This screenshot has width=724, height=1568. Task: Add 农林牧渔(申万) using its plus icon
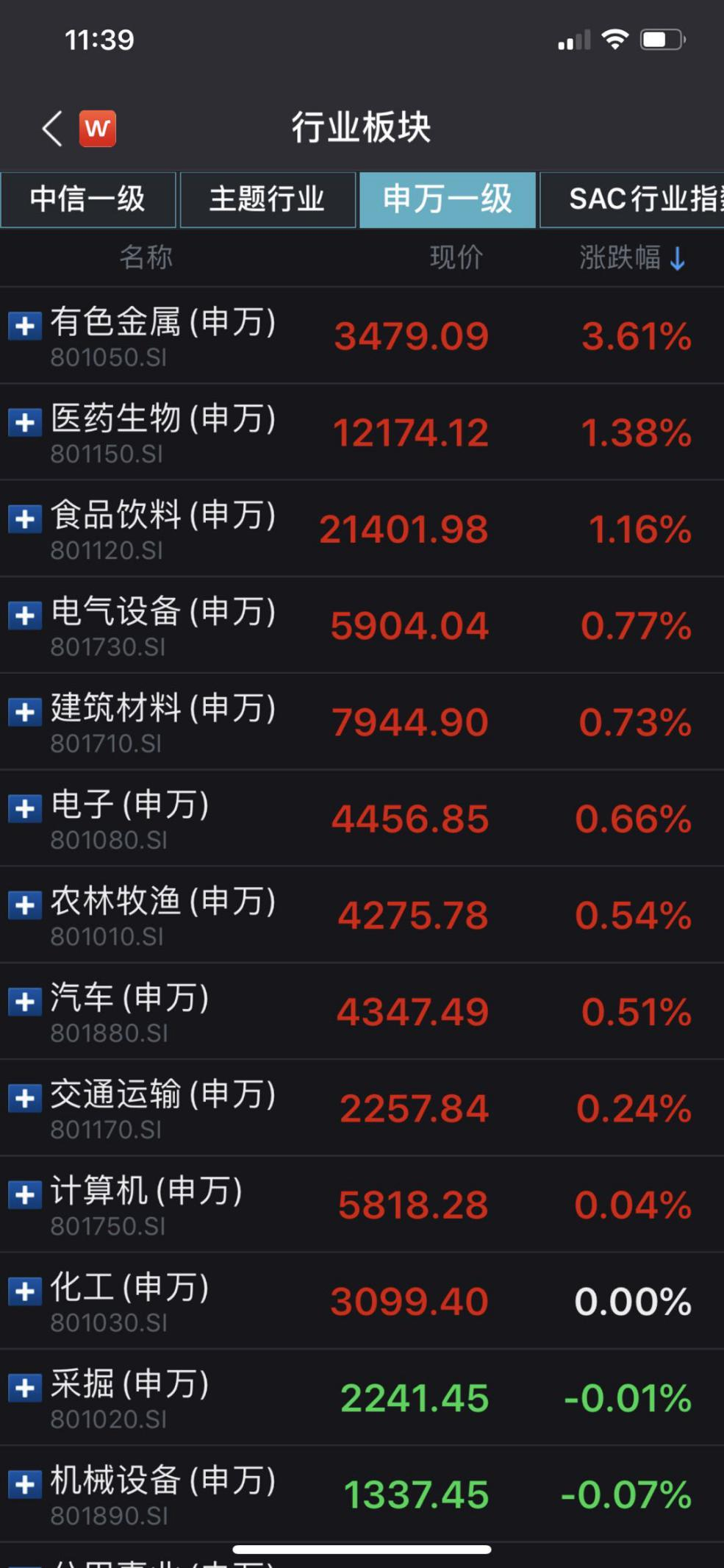pyautogui.click(x=24, y=905)
